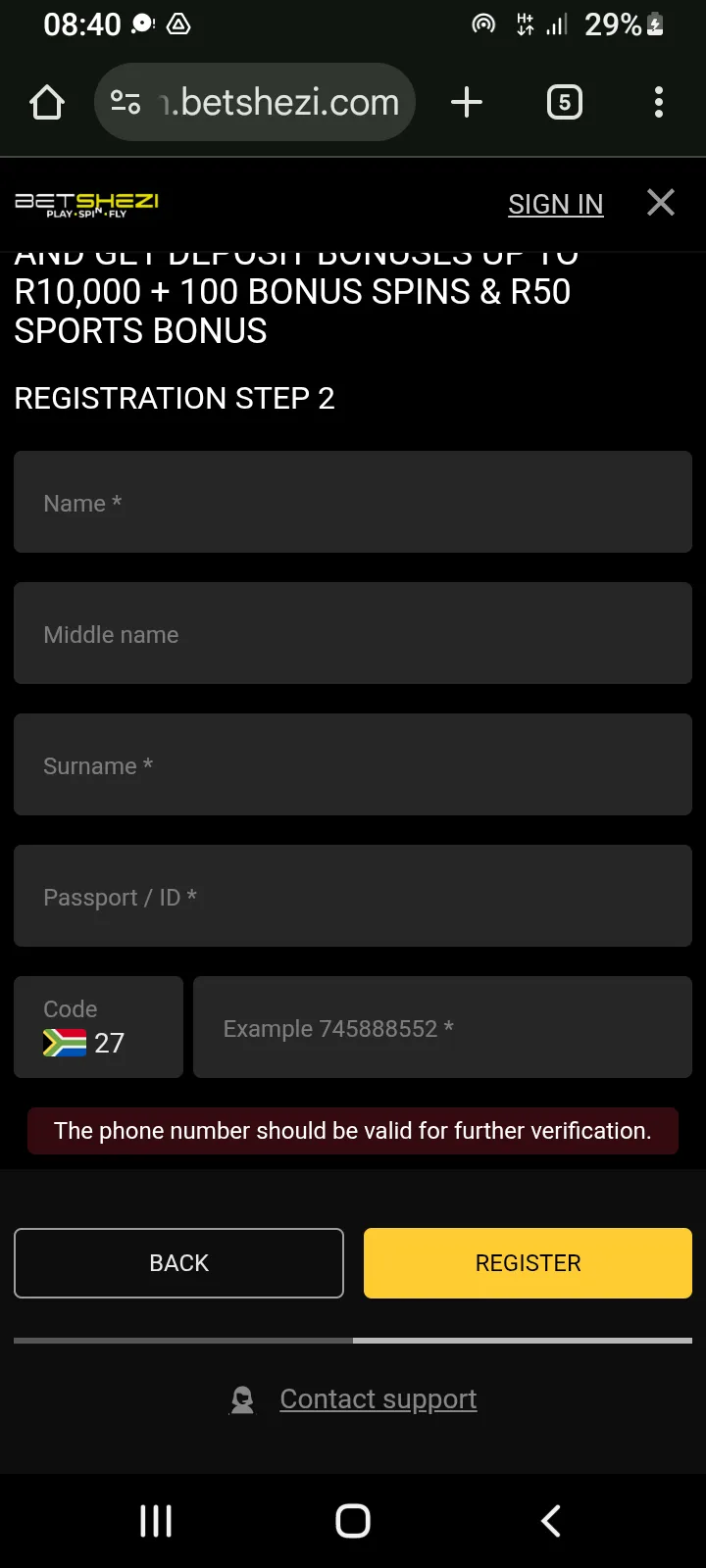Tap the phone number example field
706x1568 pixels.
point(442,1027)
